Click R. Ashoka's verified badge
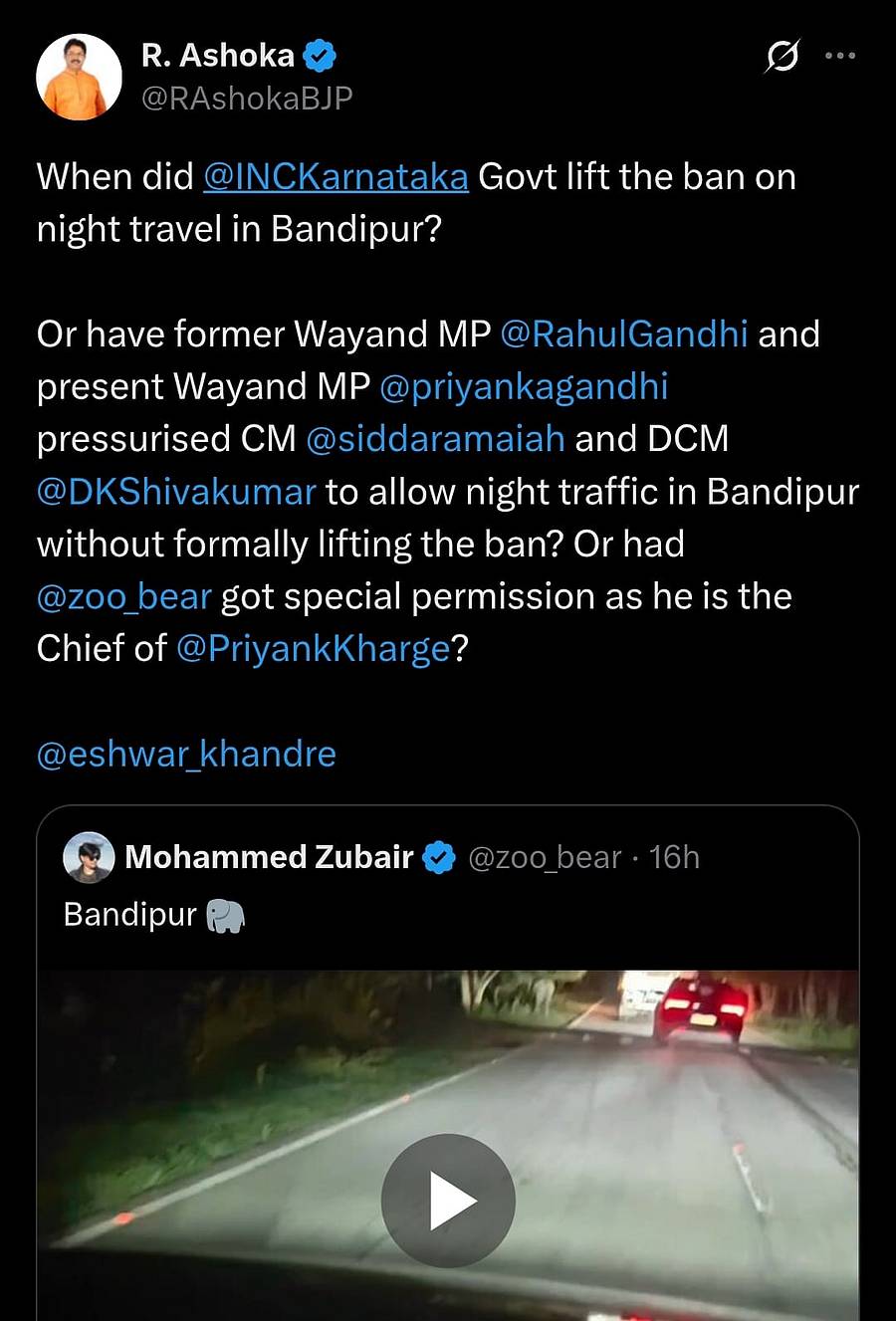 [320, 56]
